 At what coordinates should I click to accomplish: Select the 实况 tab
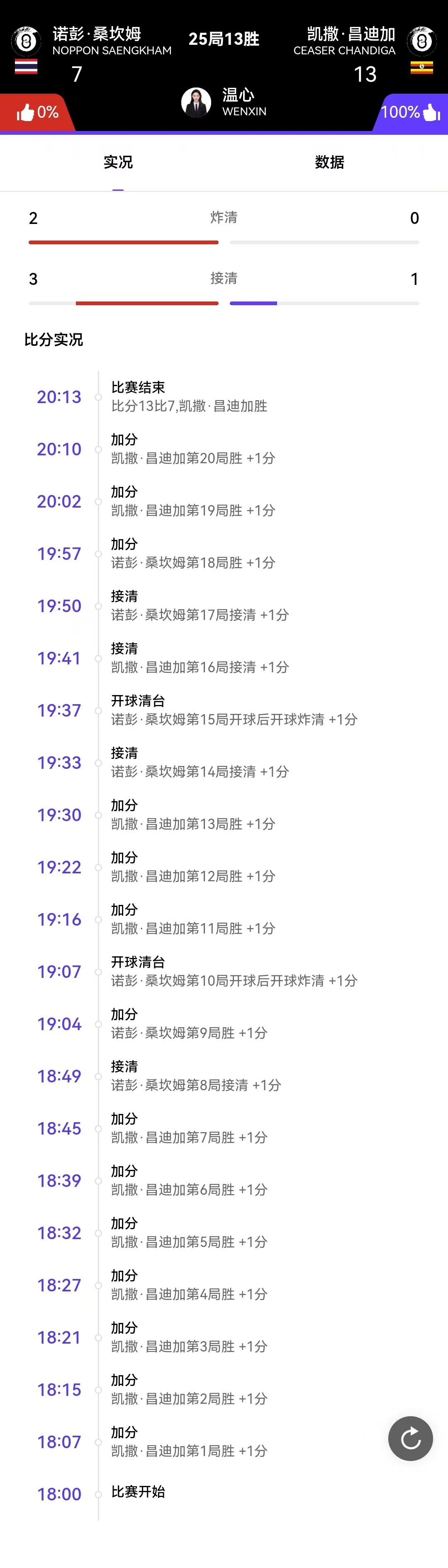click(x=118, y=162)
